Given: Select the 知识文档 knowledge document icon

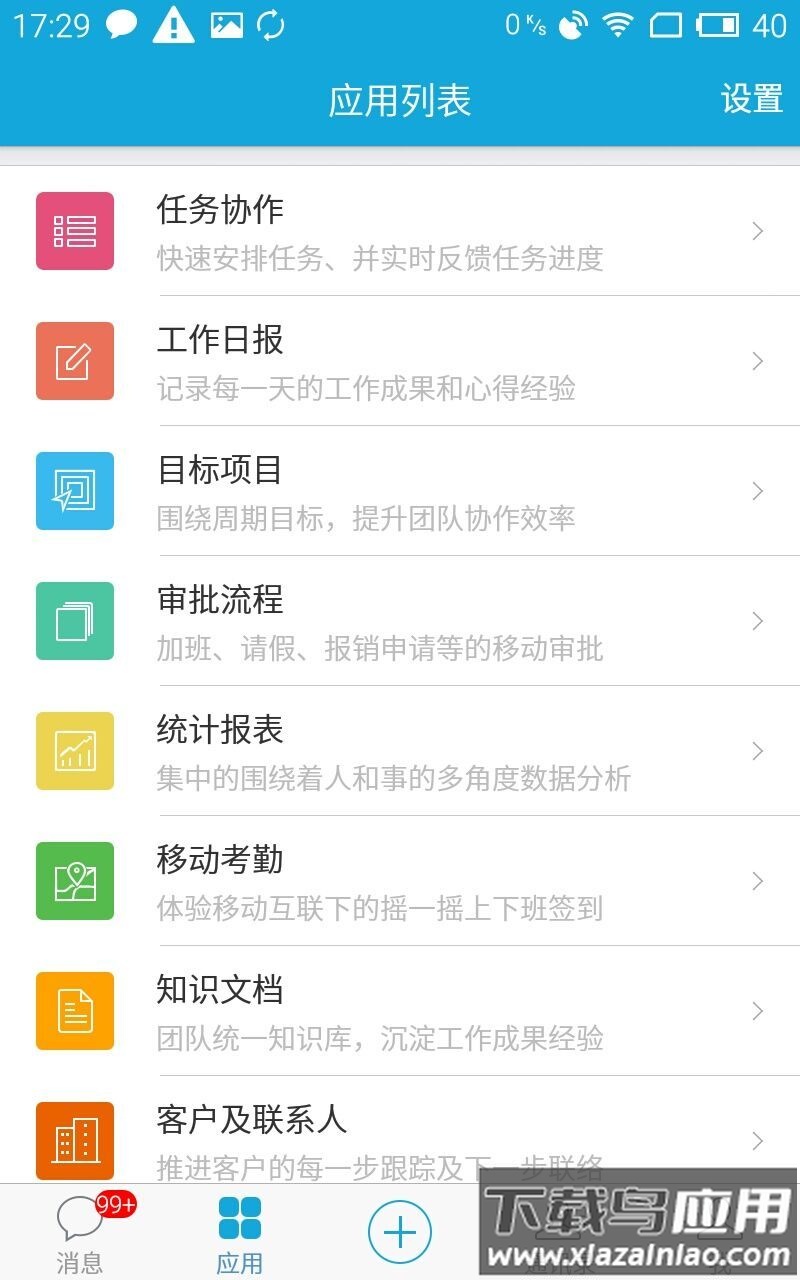Looking at the screenshot, I should tap(74, 1011).
